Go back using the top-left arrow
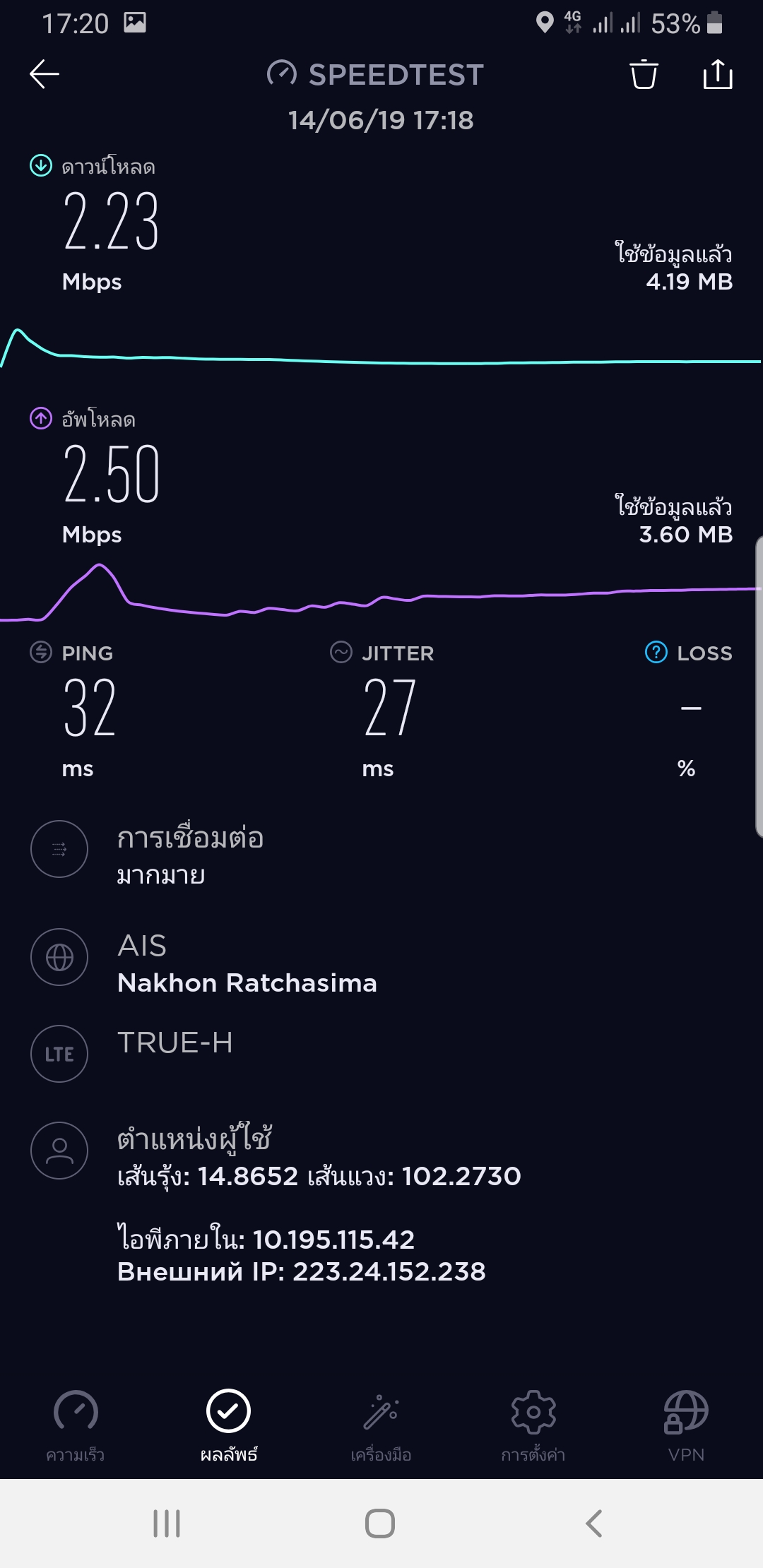Screen dimensions: 763x1568 (45, 74)
